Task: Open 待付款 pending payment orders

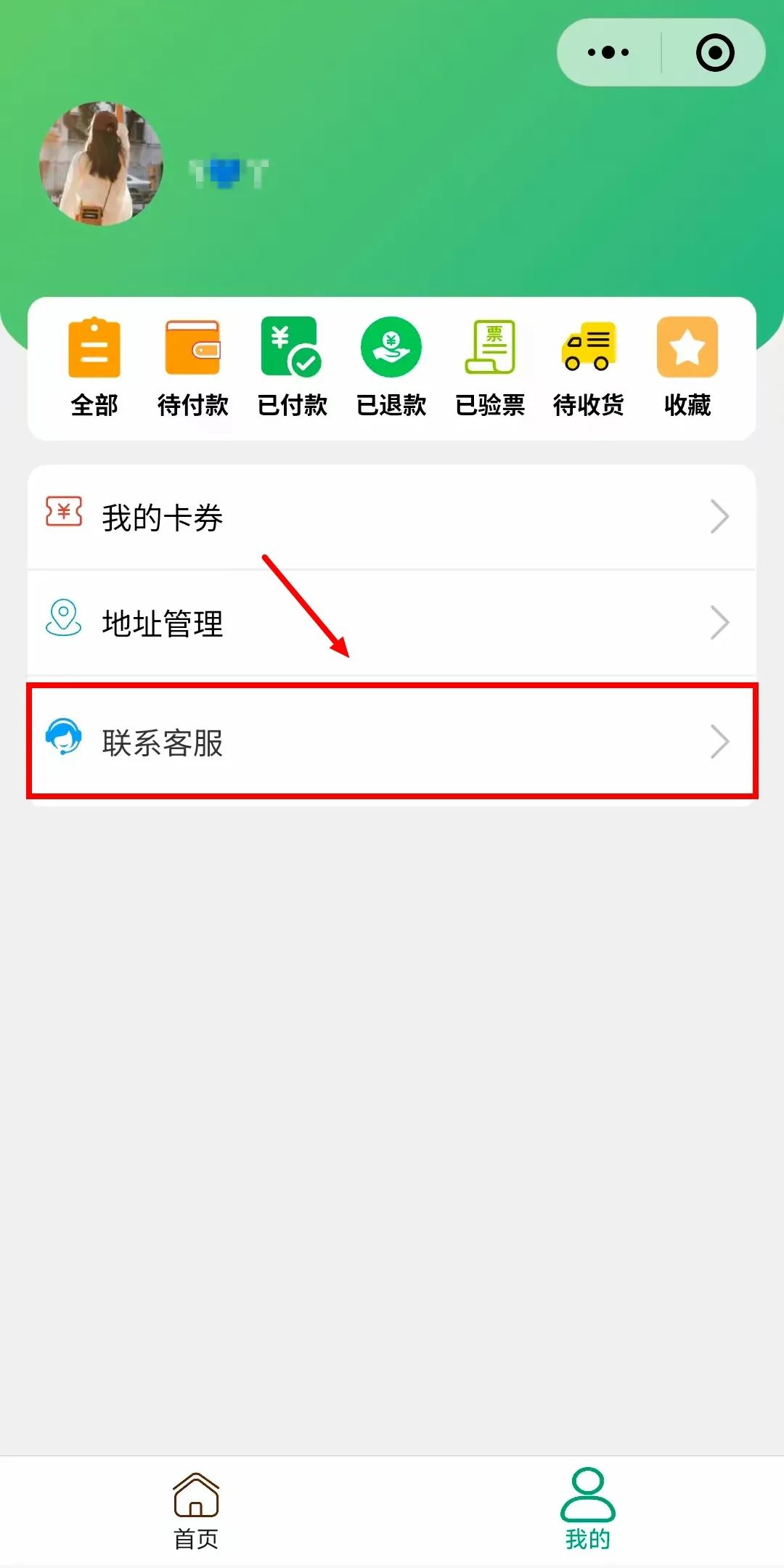Action: tap(193, 367)
